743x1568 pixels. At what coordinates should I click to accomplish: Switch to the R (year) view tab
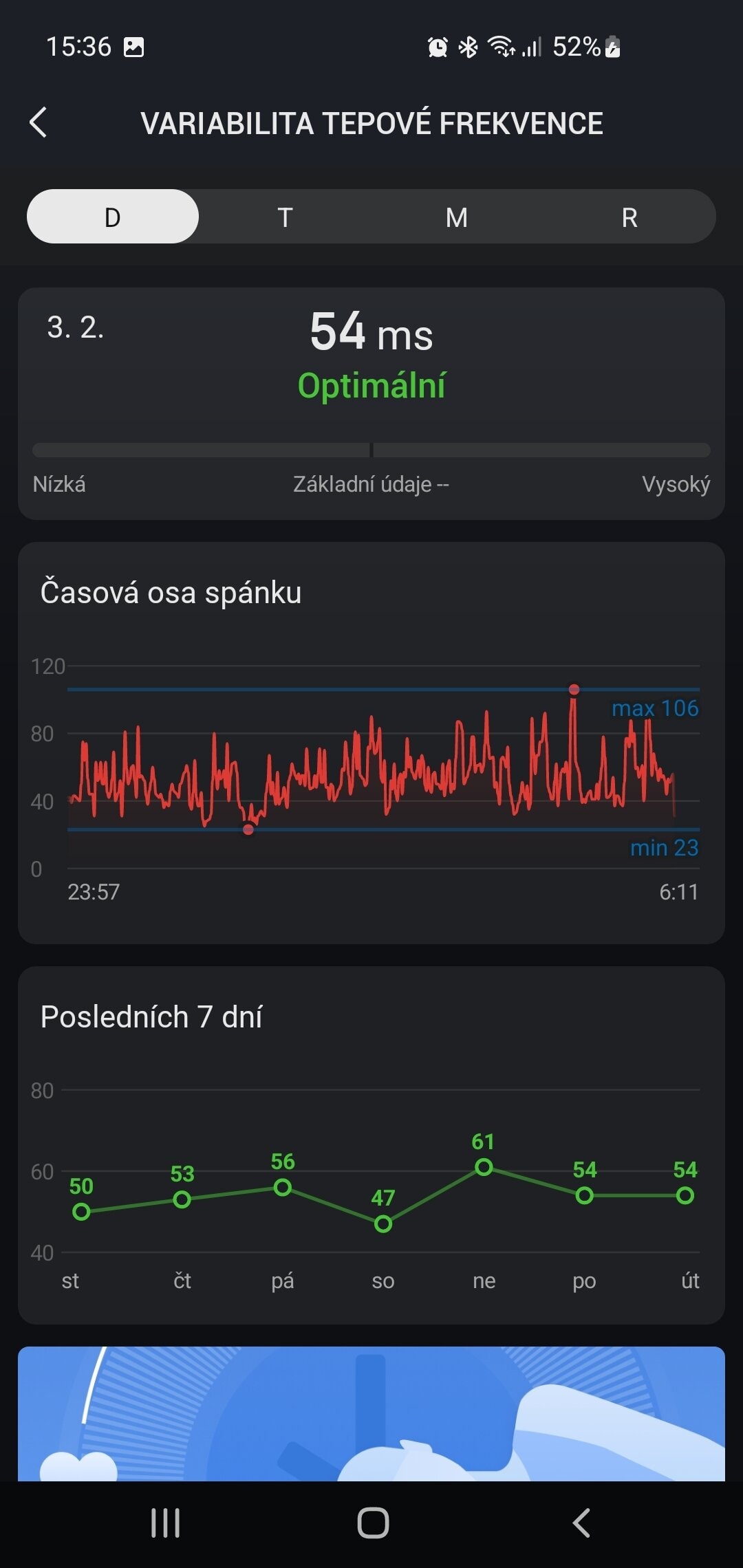pos(629,217)
